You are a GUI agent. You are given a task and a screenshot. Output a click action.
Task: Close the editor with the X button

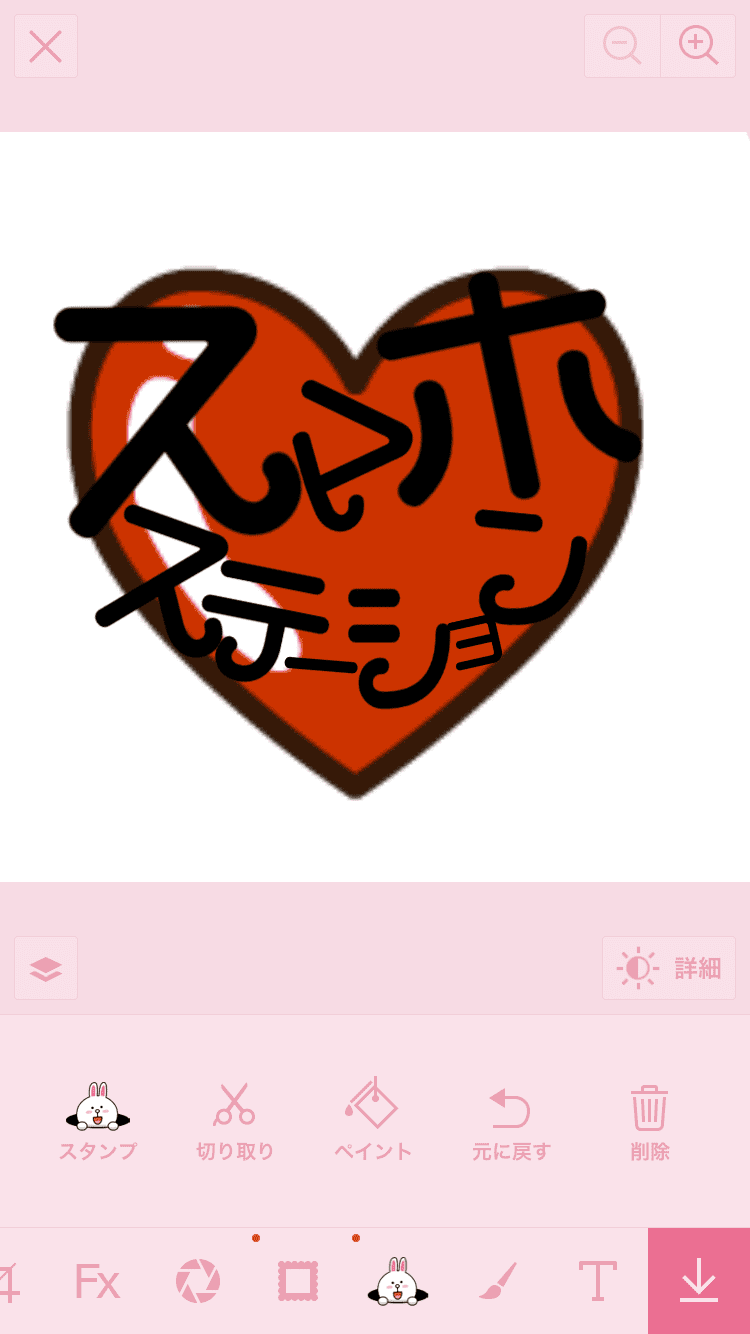click(46, 46)
